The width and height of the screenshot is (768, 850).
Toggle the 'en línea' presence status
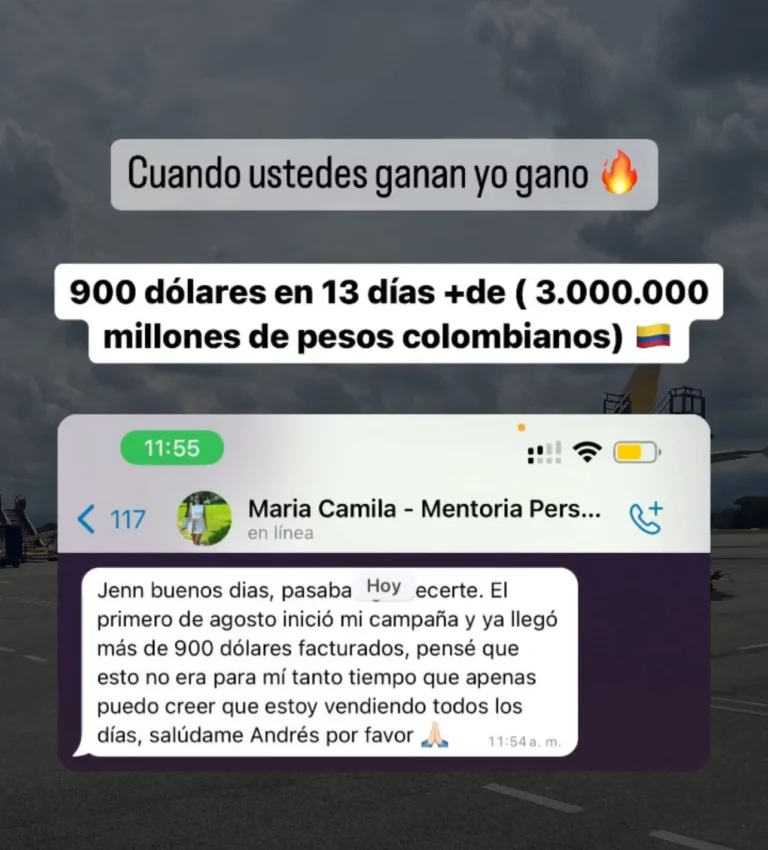coord(280,533)
